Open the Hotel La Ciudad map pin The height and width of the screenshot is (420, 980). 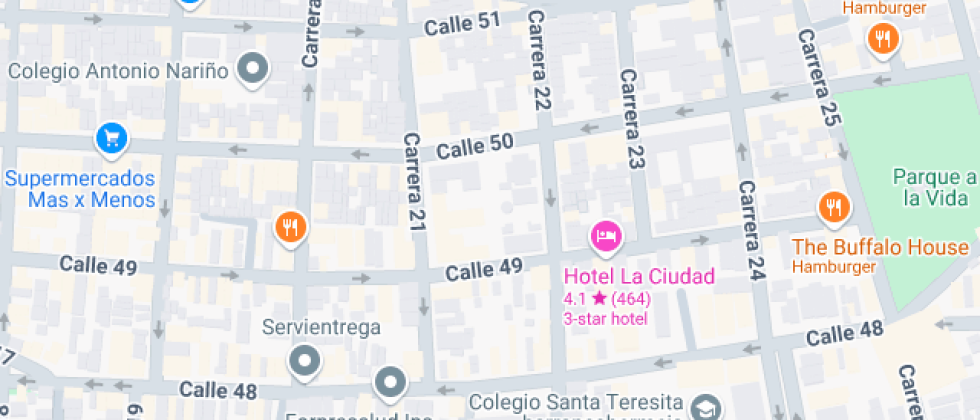point(605,236)
